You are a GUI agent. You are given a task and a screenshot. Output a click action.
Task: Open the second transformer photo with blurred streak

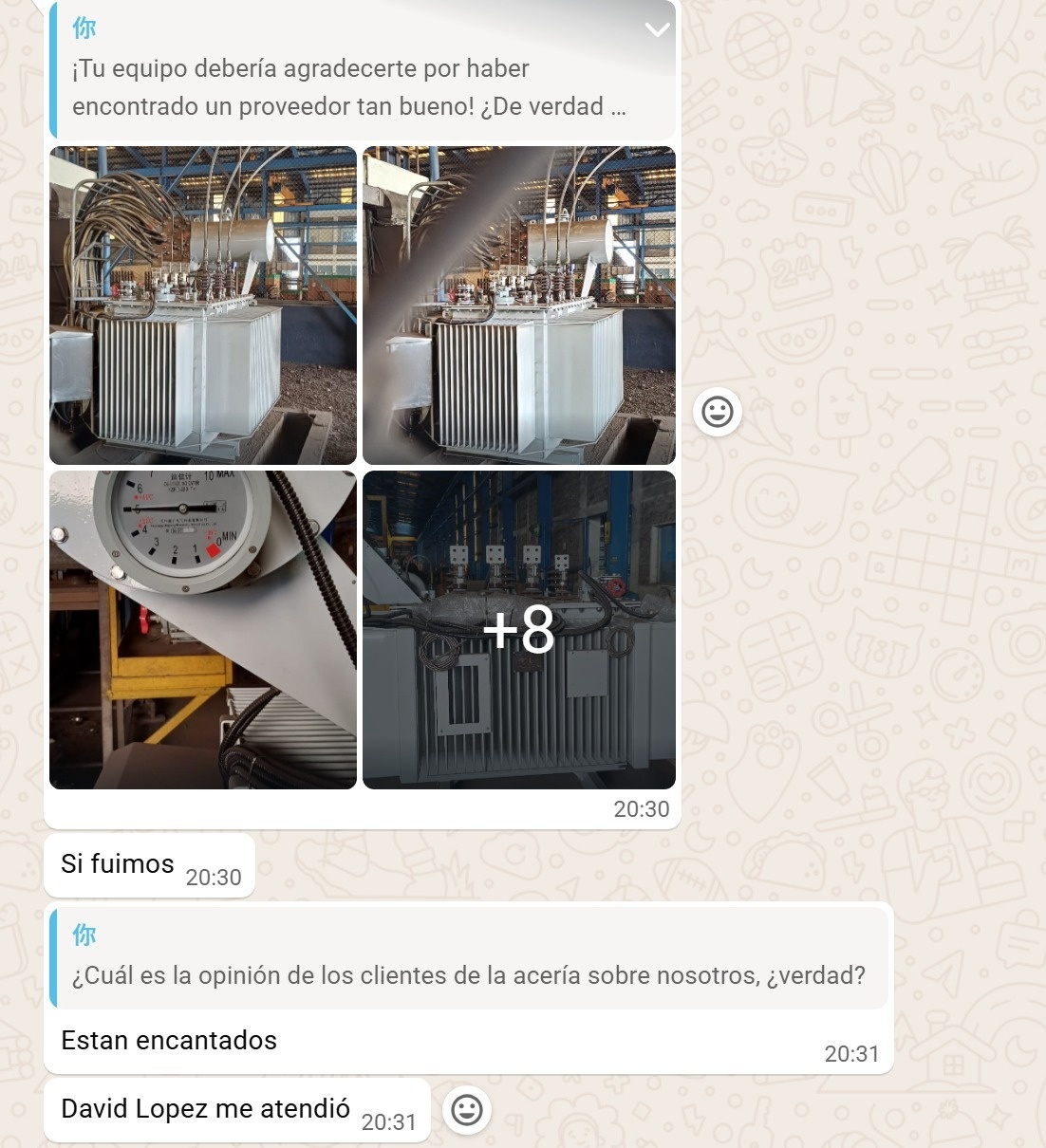(x=519, y=306)
